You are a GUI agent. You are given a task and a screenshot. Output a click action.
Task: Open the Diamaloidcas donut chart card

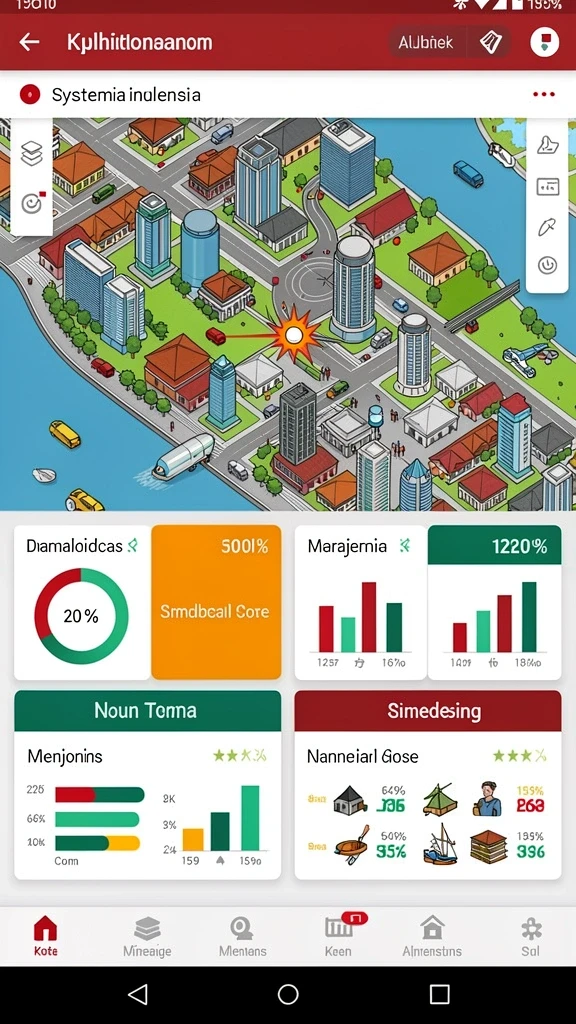[x=82, y=602]
